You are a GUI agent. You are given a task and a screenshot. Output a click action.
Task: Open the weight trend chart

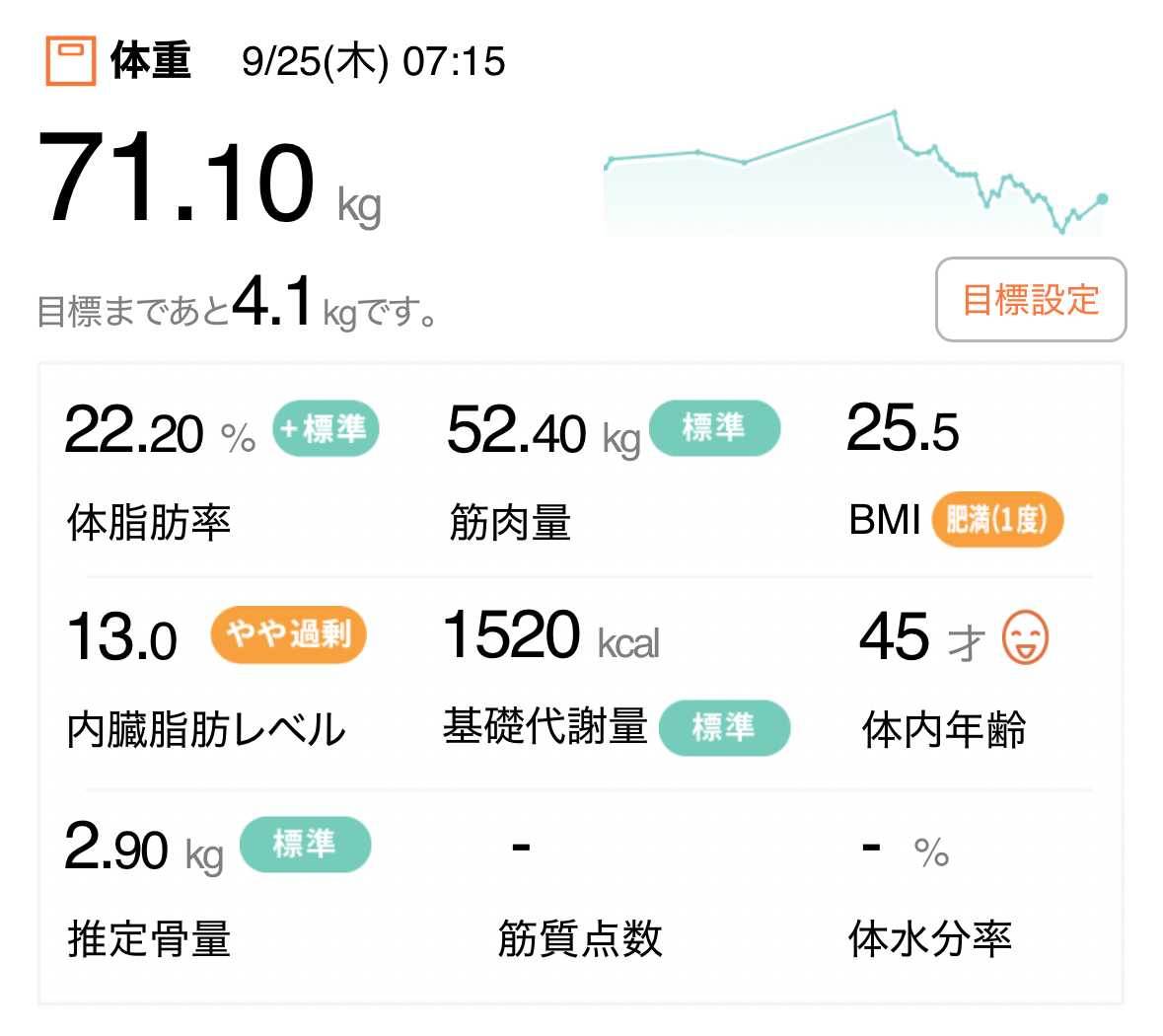pyautogui.click(x=854, y=174)
